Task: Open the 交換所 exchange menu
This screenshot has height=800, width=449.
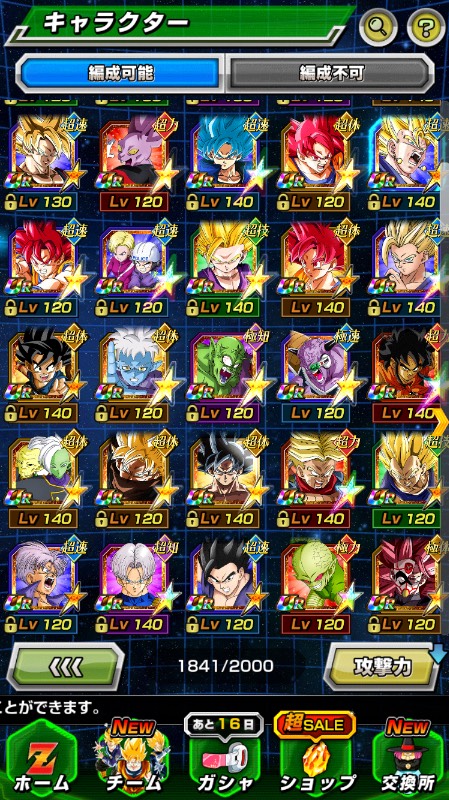Action: tap(408, 761)
